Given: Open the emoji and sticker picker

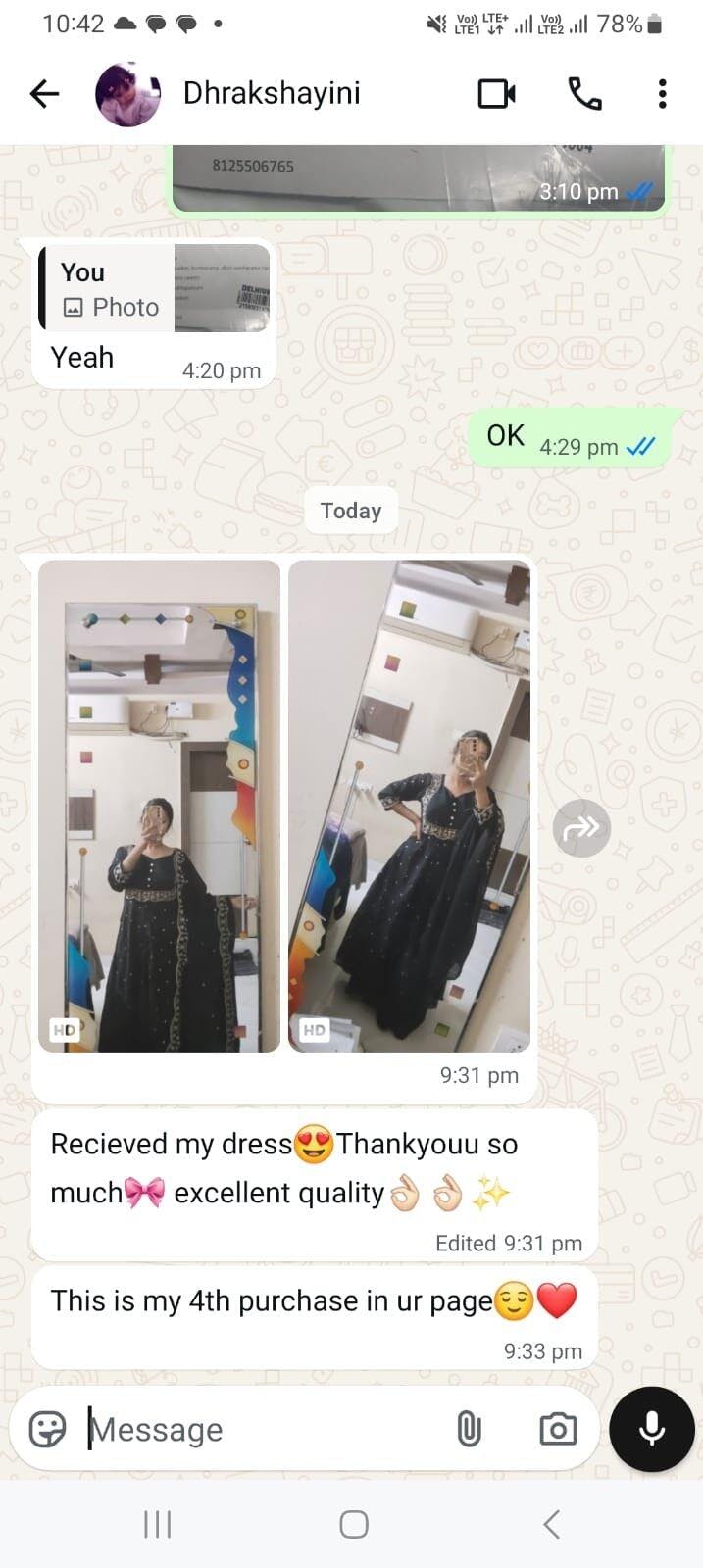Looking at the screenshot, I should click(47, 1430).
